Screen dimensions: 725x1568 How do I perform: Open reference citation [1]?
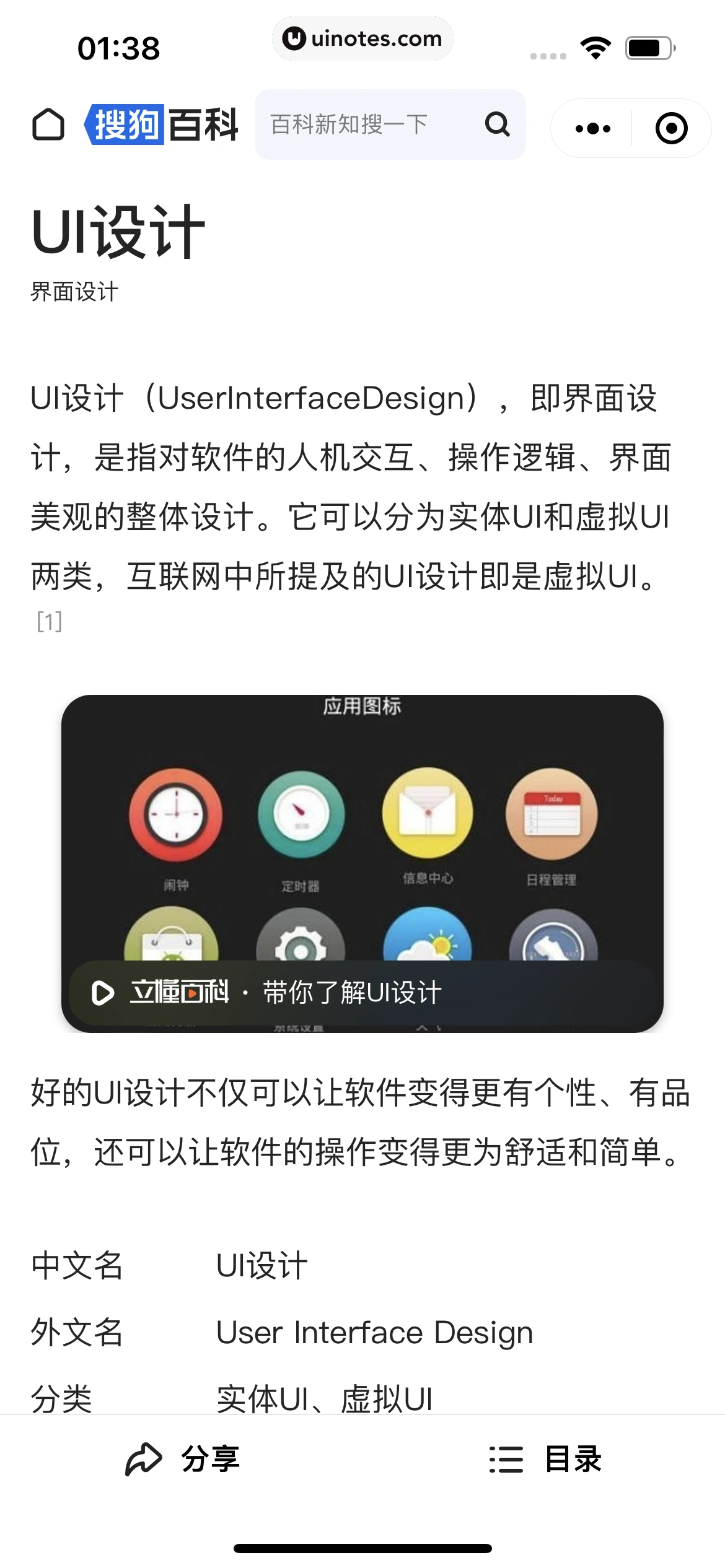tap(50, 621)
